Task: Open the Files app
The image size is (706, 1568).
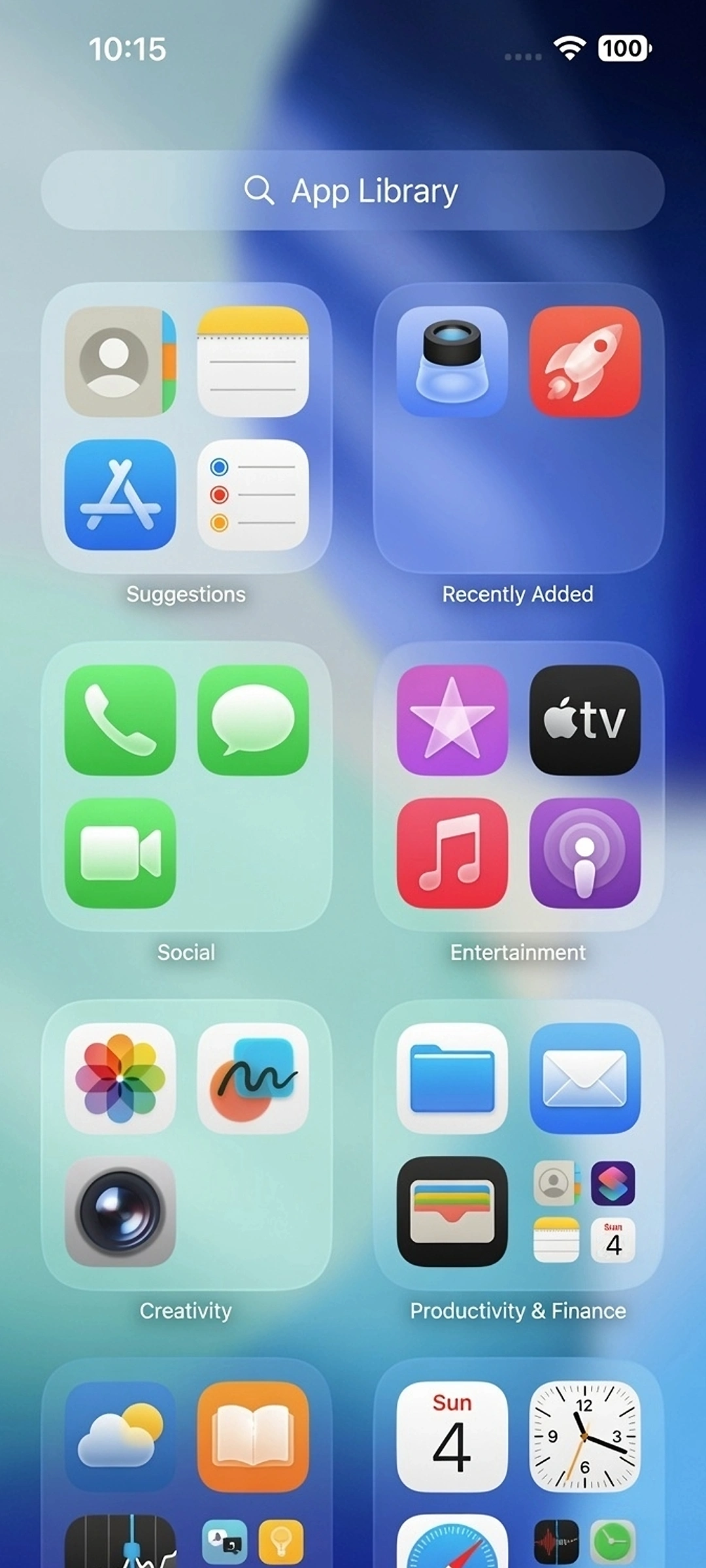Action: [452, 1078]
